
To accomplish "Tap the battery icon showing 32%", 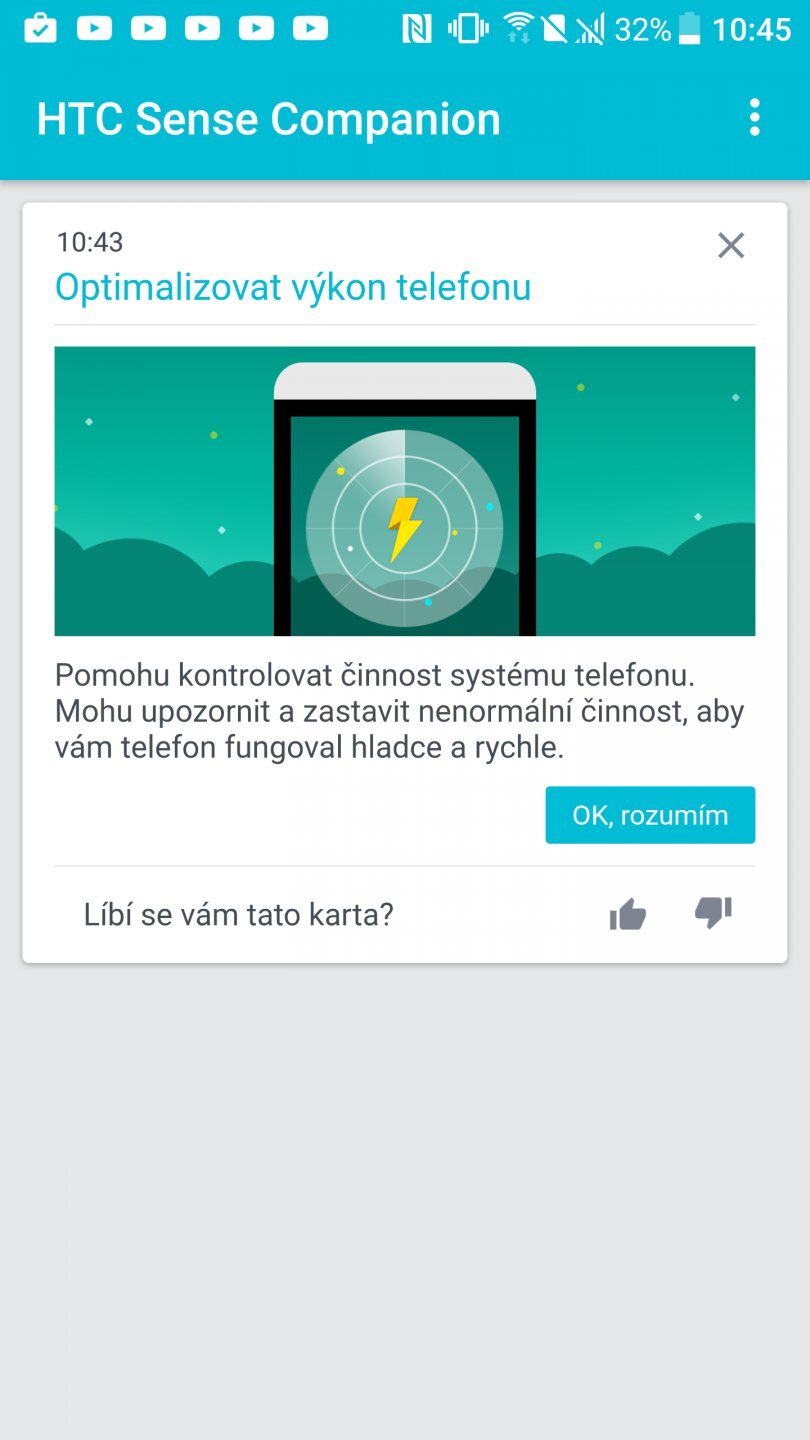I will click(690, 29).
